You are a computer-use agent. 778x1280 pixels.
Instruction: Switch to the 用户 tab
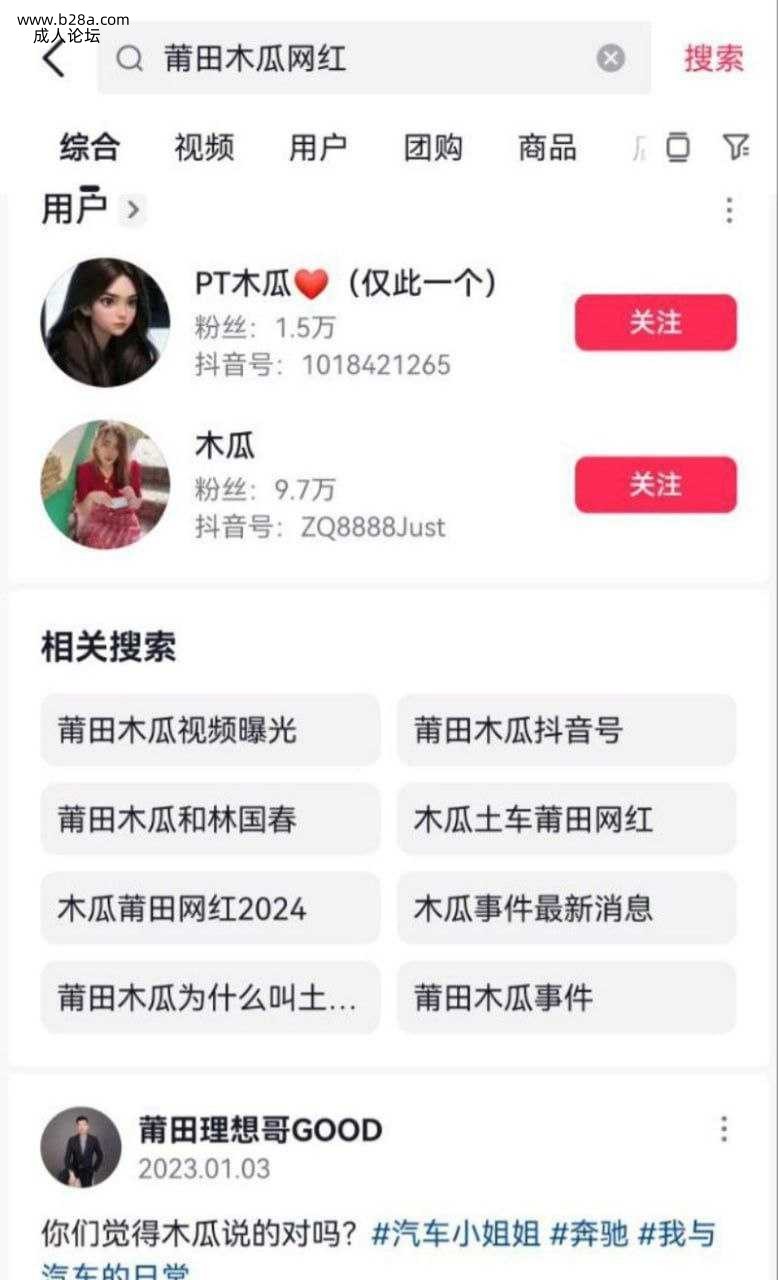pyautogui.click(x=318, y=148)
